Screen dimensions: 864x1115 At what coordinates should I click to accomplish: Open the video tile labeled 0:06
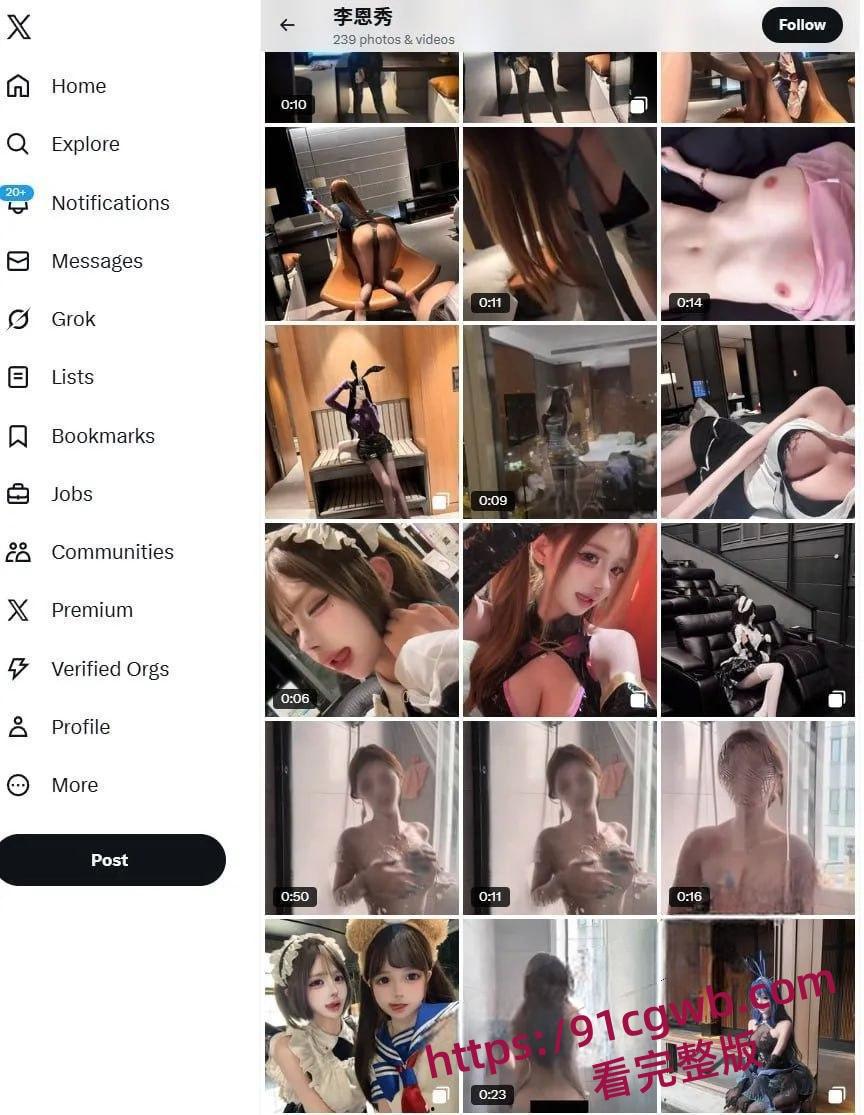361,619
